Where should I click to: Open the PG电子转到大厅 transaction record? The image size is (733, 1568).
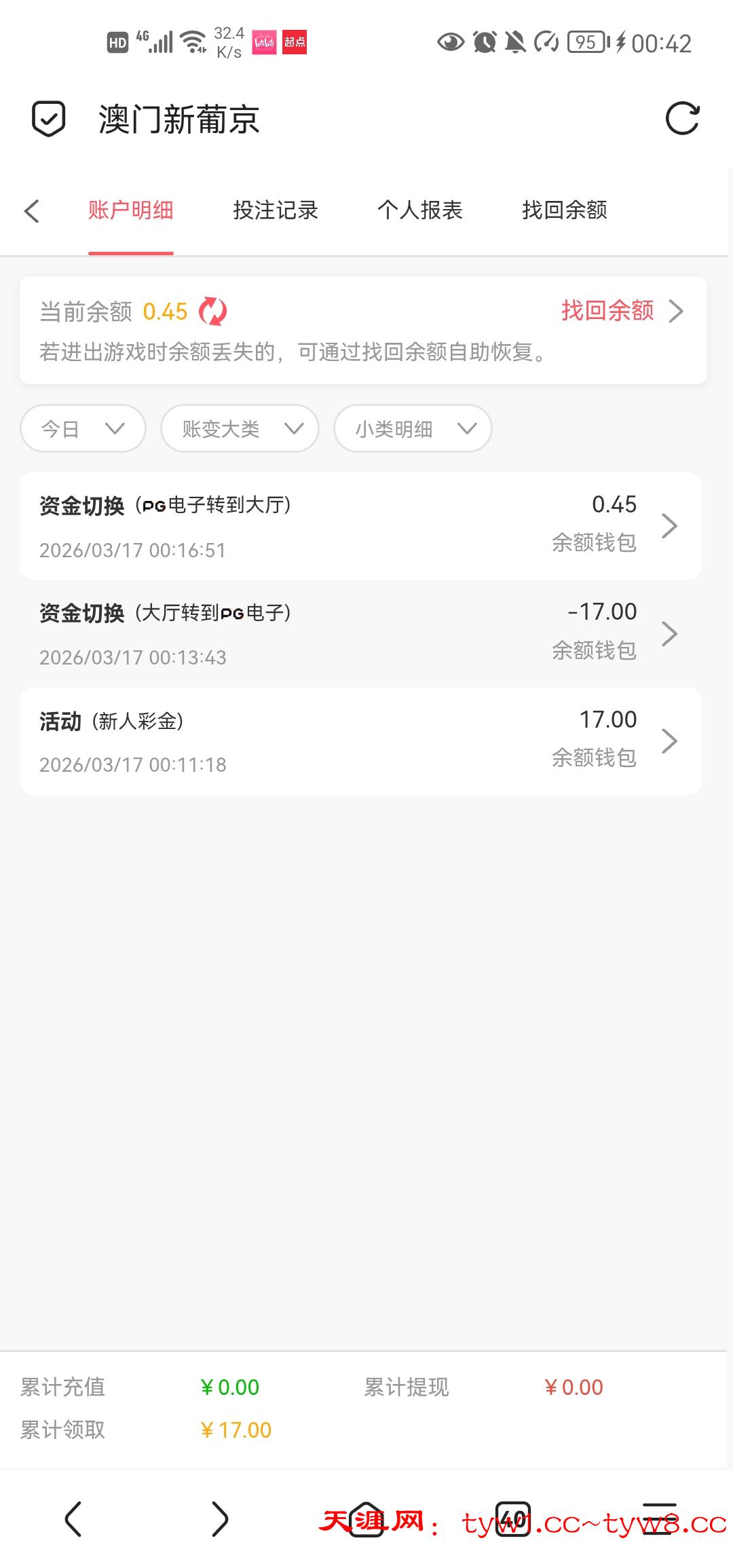pyautogui.click(x=360, y=526)
